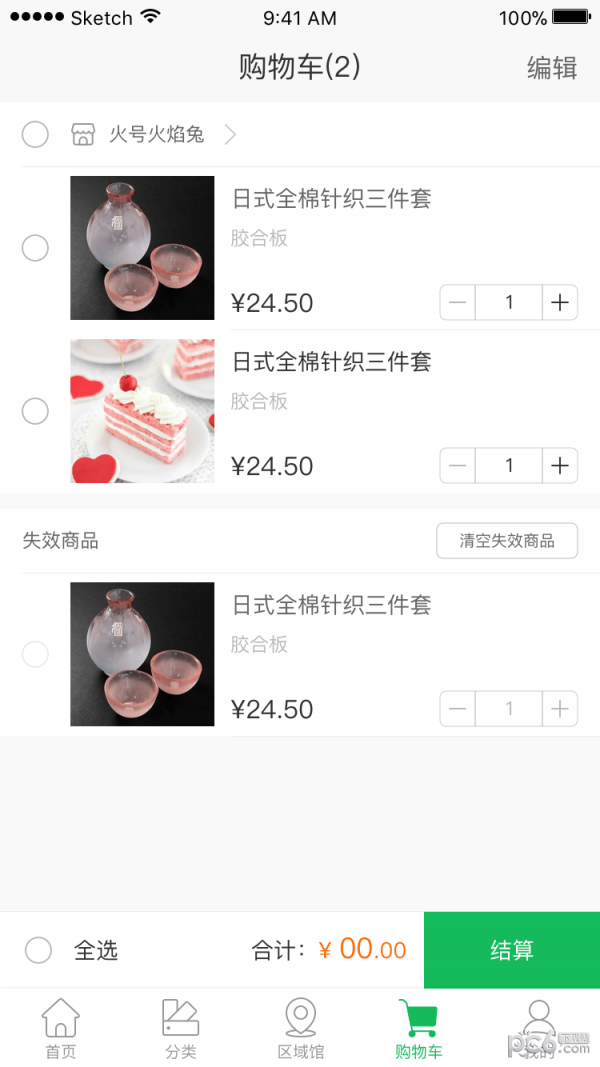Open the 火号火焰兔 store page
Screen dimensions: 600x1067
coord(157,134)
